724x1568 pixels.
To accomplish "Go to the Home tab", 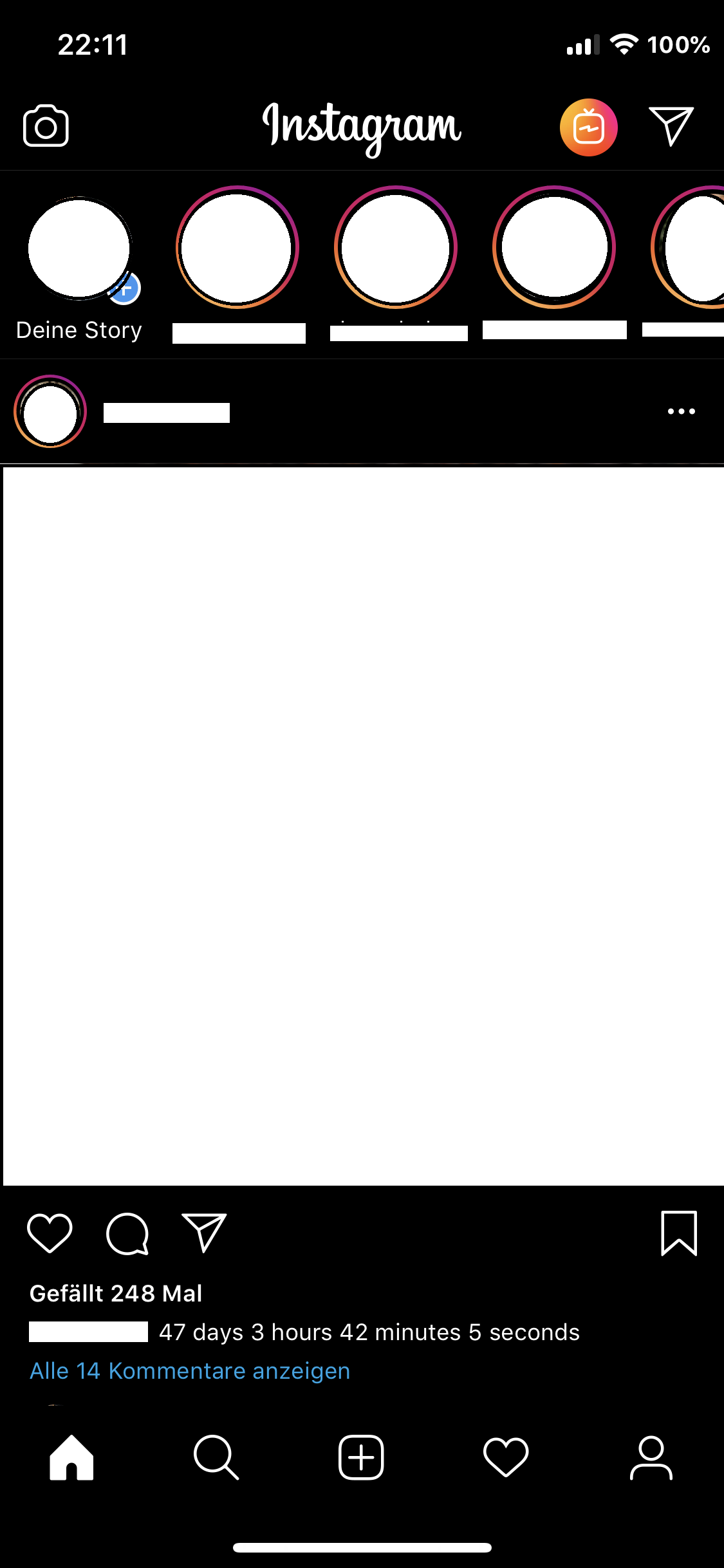I will click(71, 1457).
